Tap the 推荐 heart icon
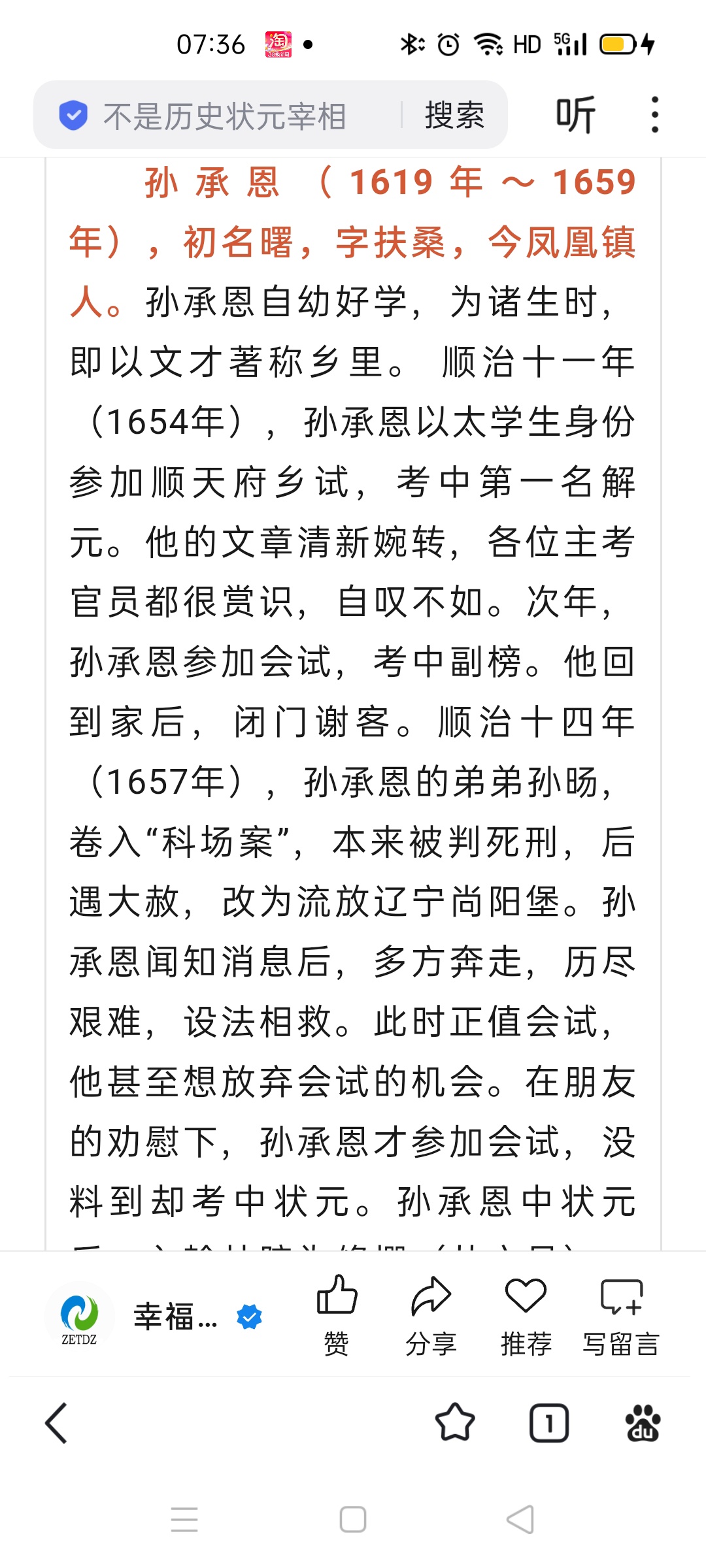706x1568 pixels. click(x=526, y=1316)
